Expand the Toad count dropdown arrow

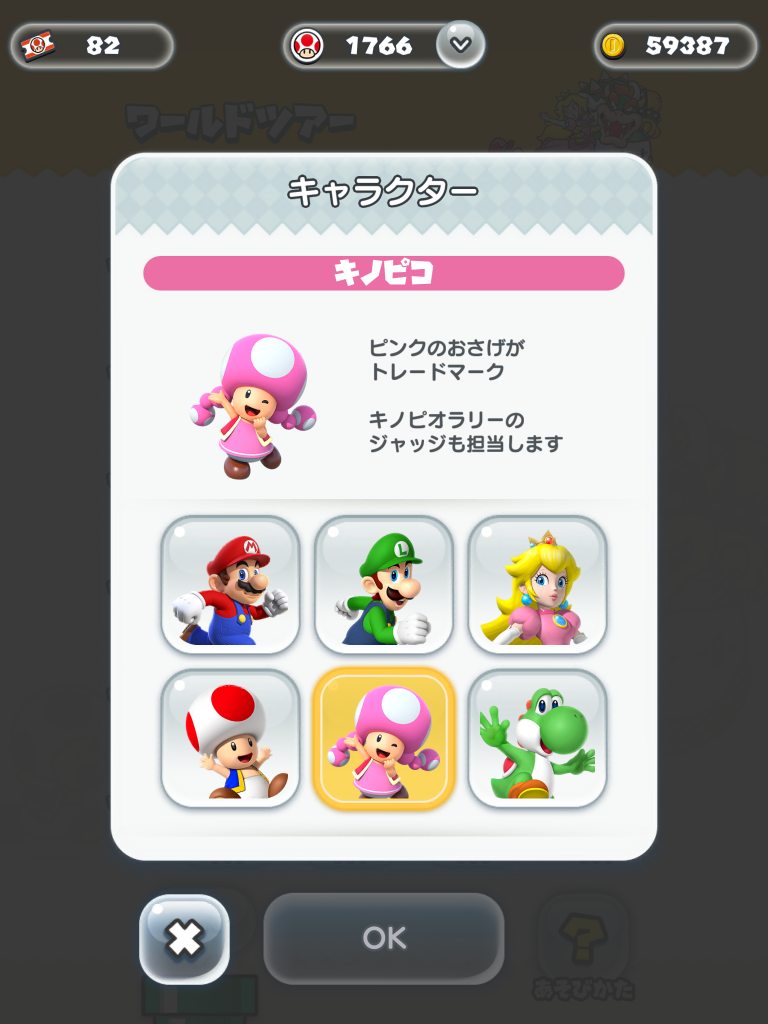(460, 45)
